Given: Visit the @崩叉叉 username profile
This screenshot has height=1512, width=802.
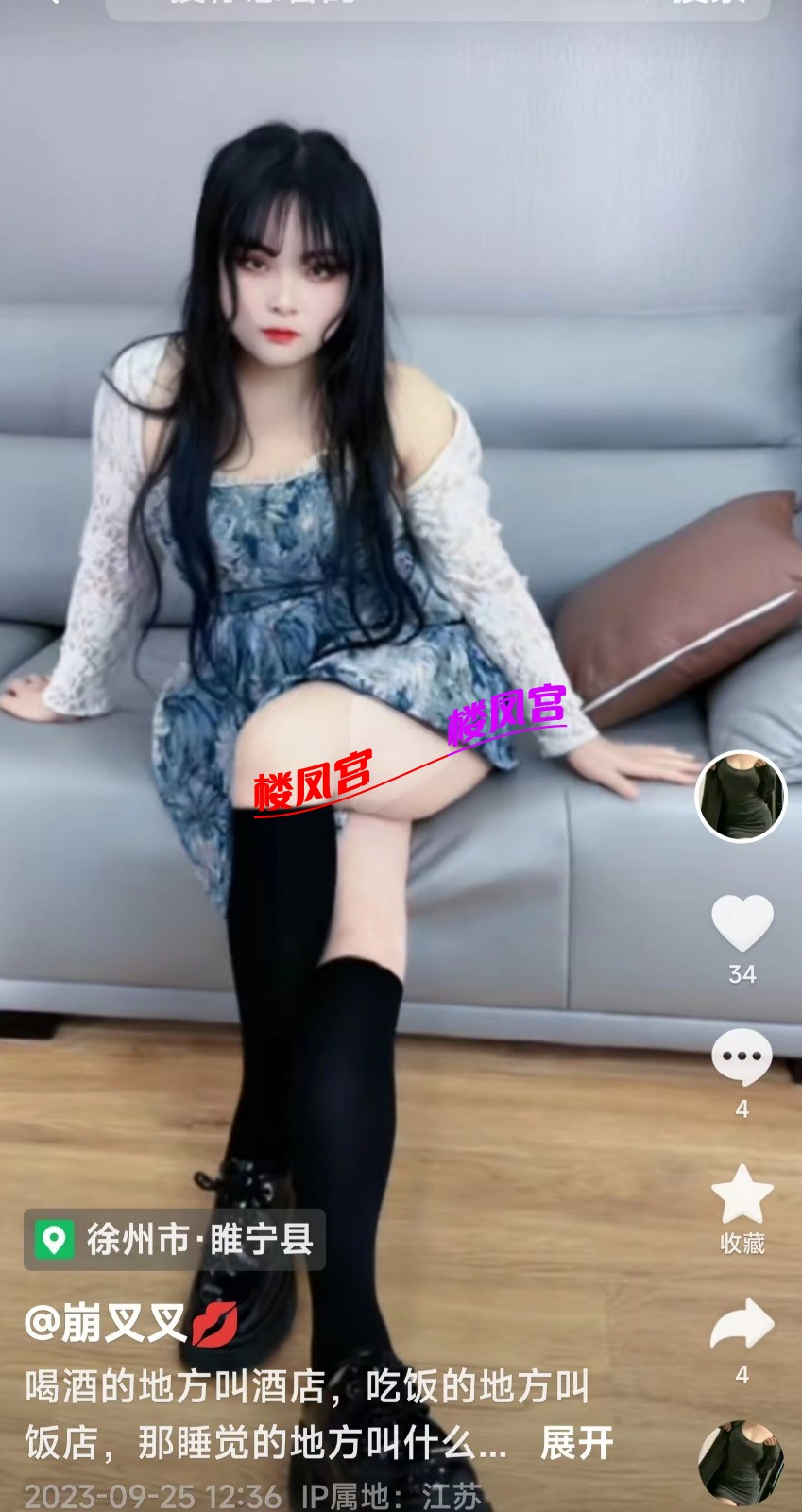Looking at the screenshot, I should click(x=106, y=1323).
